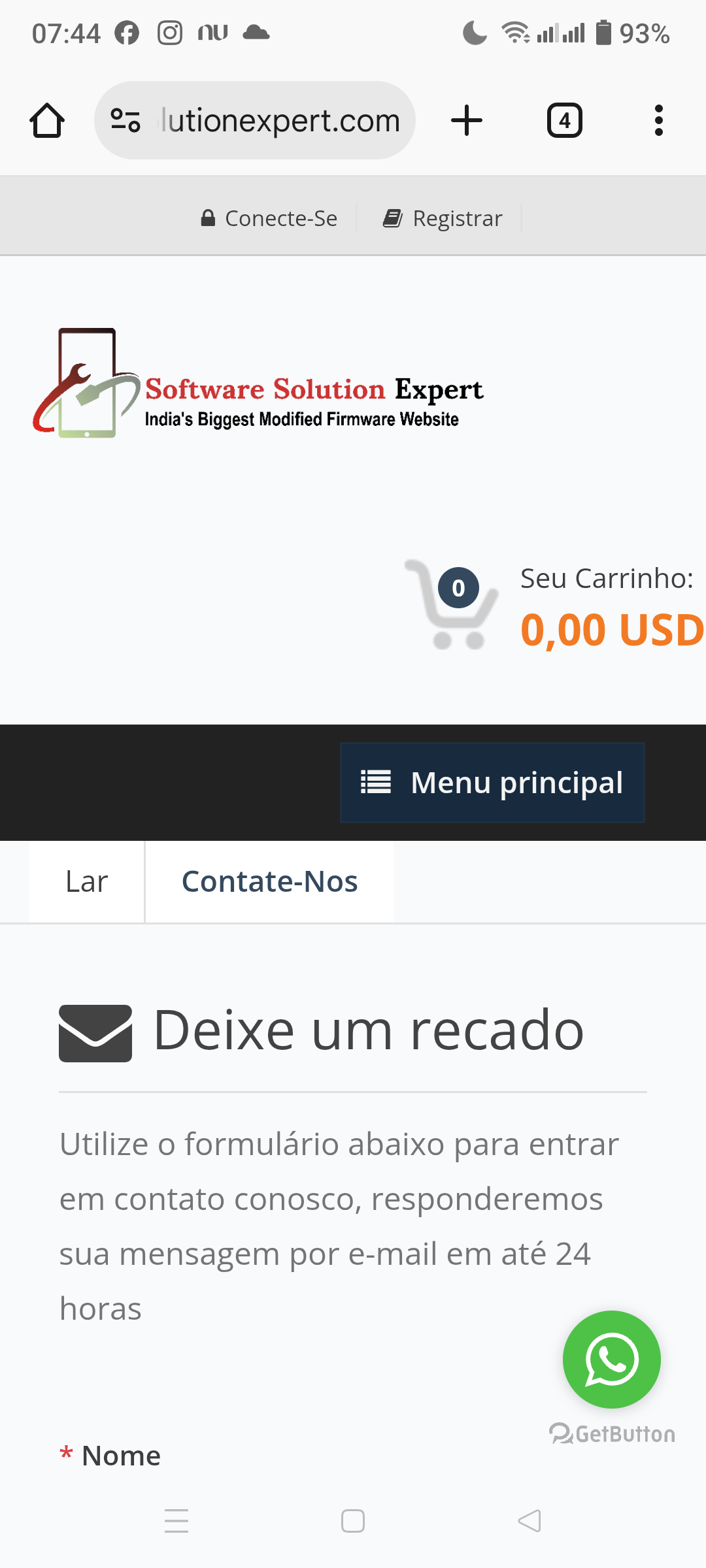The height and width of the screenshot is (1568, 706).
Task: Go to the Lar breadcrumb
Action: (86, 882)
